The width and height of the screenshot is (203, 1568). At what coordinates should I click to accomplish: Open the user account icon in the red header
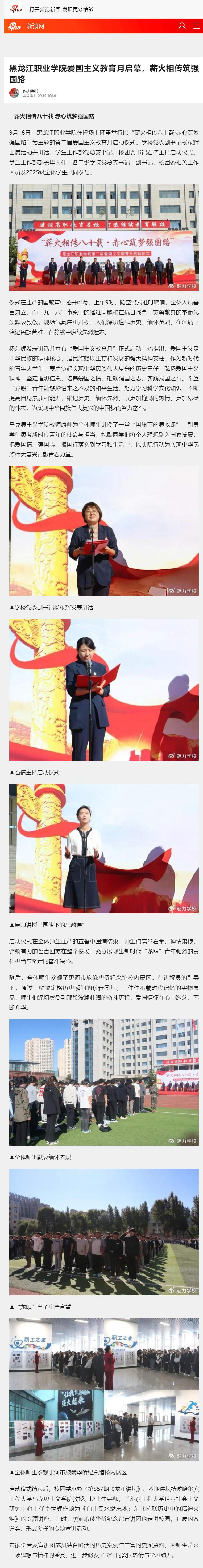(182, 26)
